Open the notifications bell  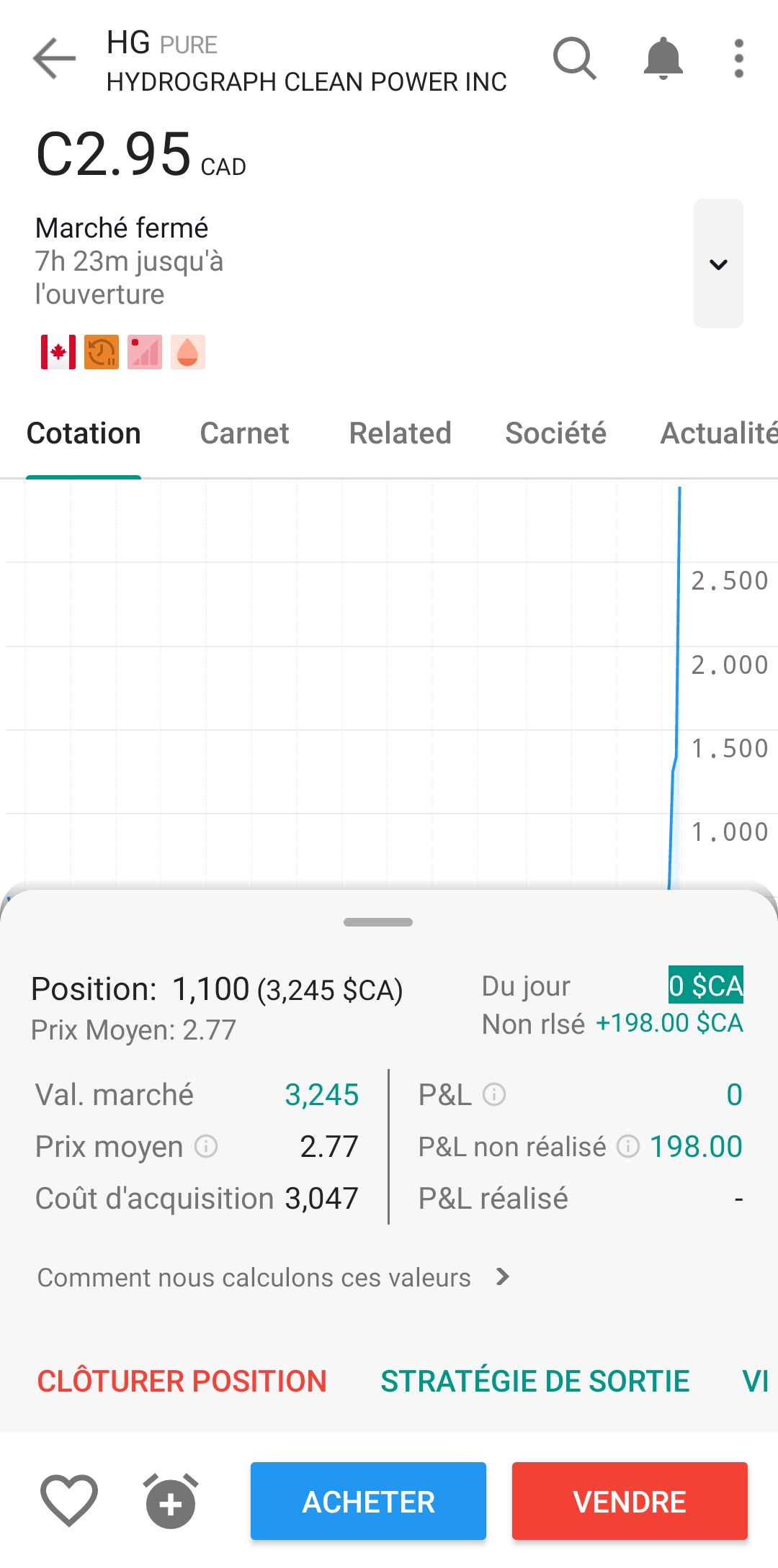pos(663,58)
